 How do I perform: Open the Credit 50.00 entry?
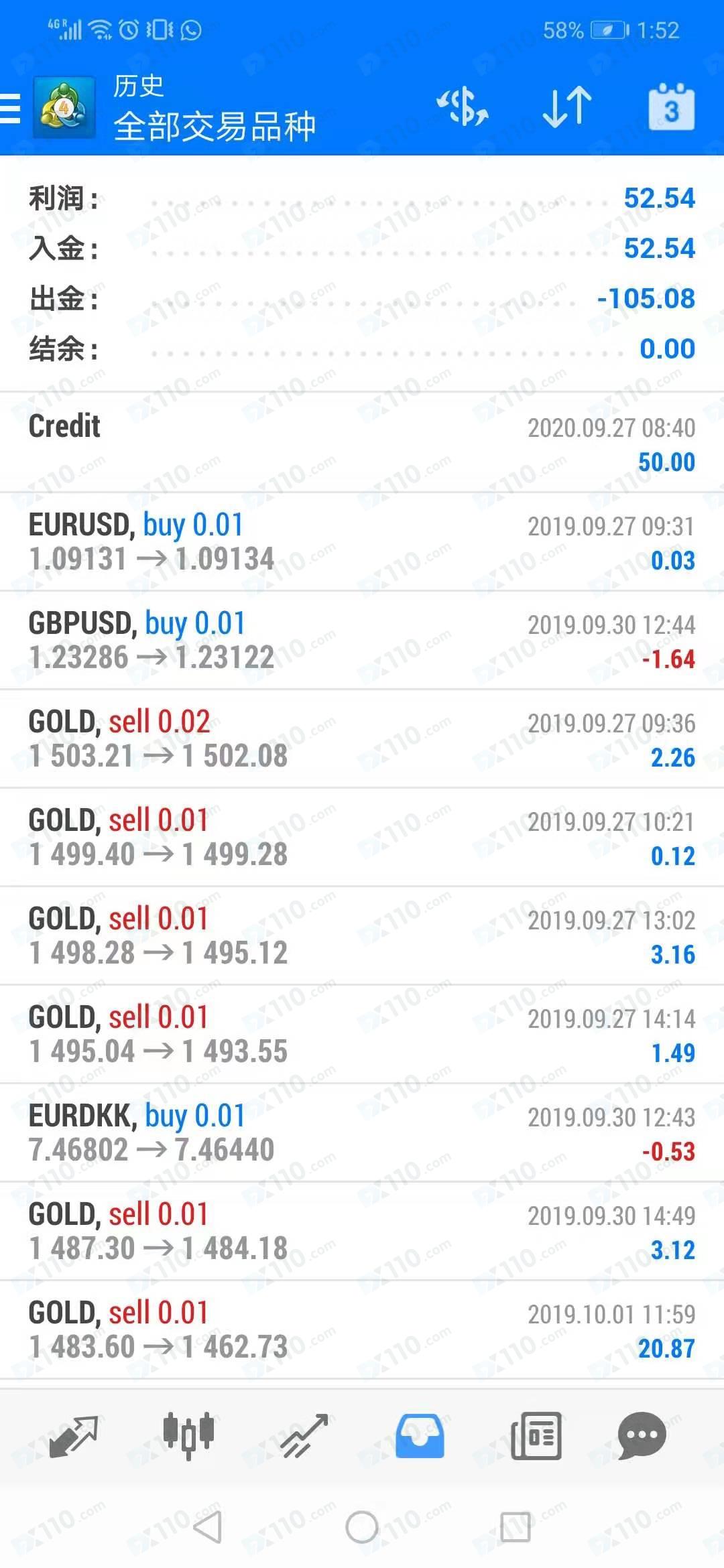[x=362, y=443]
